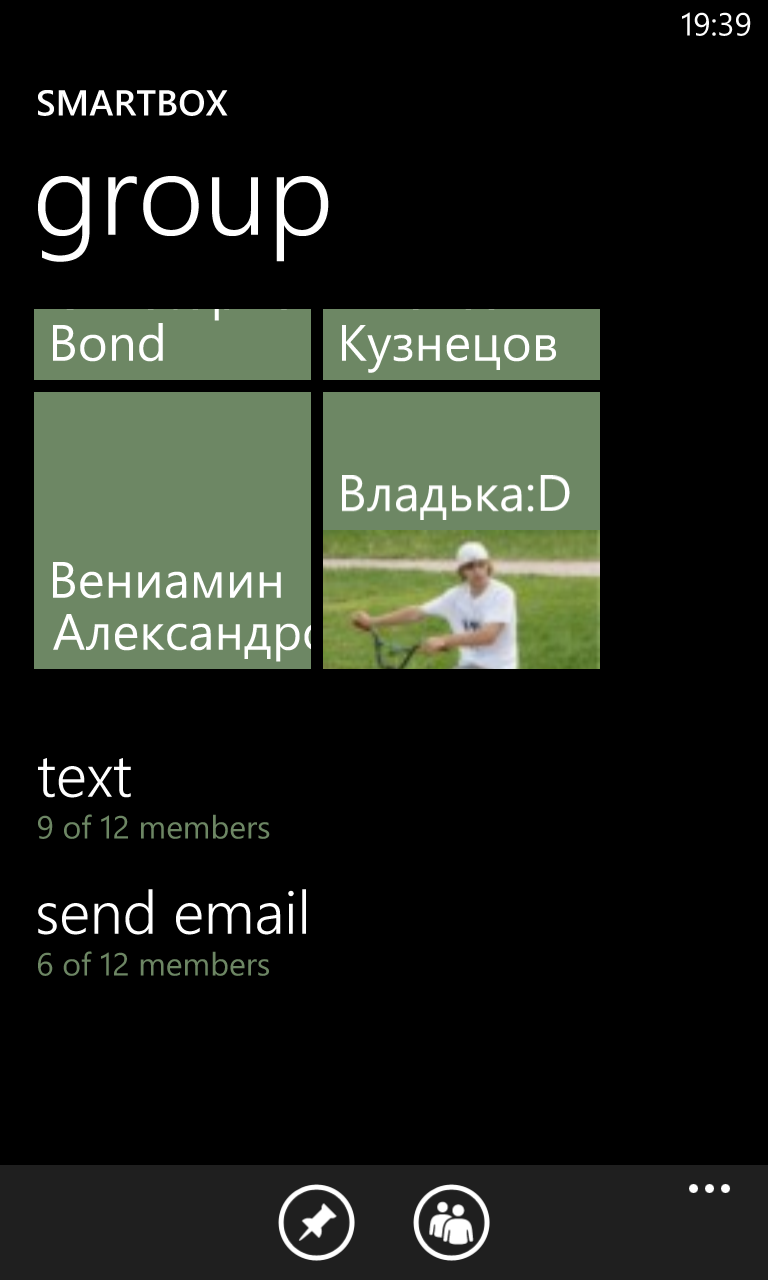Open the Кузнецов contact tile

click(461, 344)
